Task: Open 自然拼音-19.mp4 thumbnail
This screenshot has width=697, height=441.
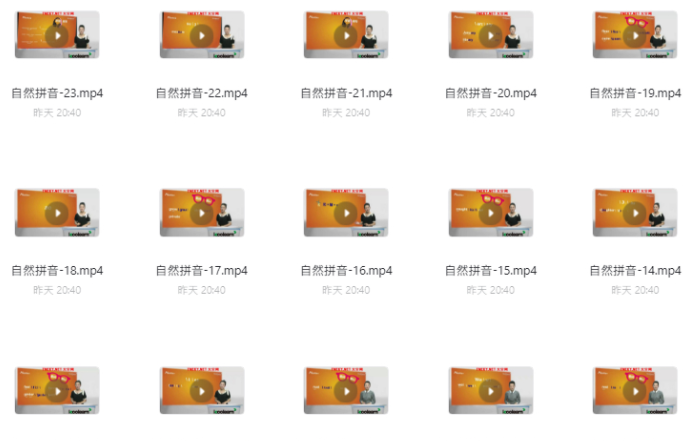Action: [x=634, y=36]
